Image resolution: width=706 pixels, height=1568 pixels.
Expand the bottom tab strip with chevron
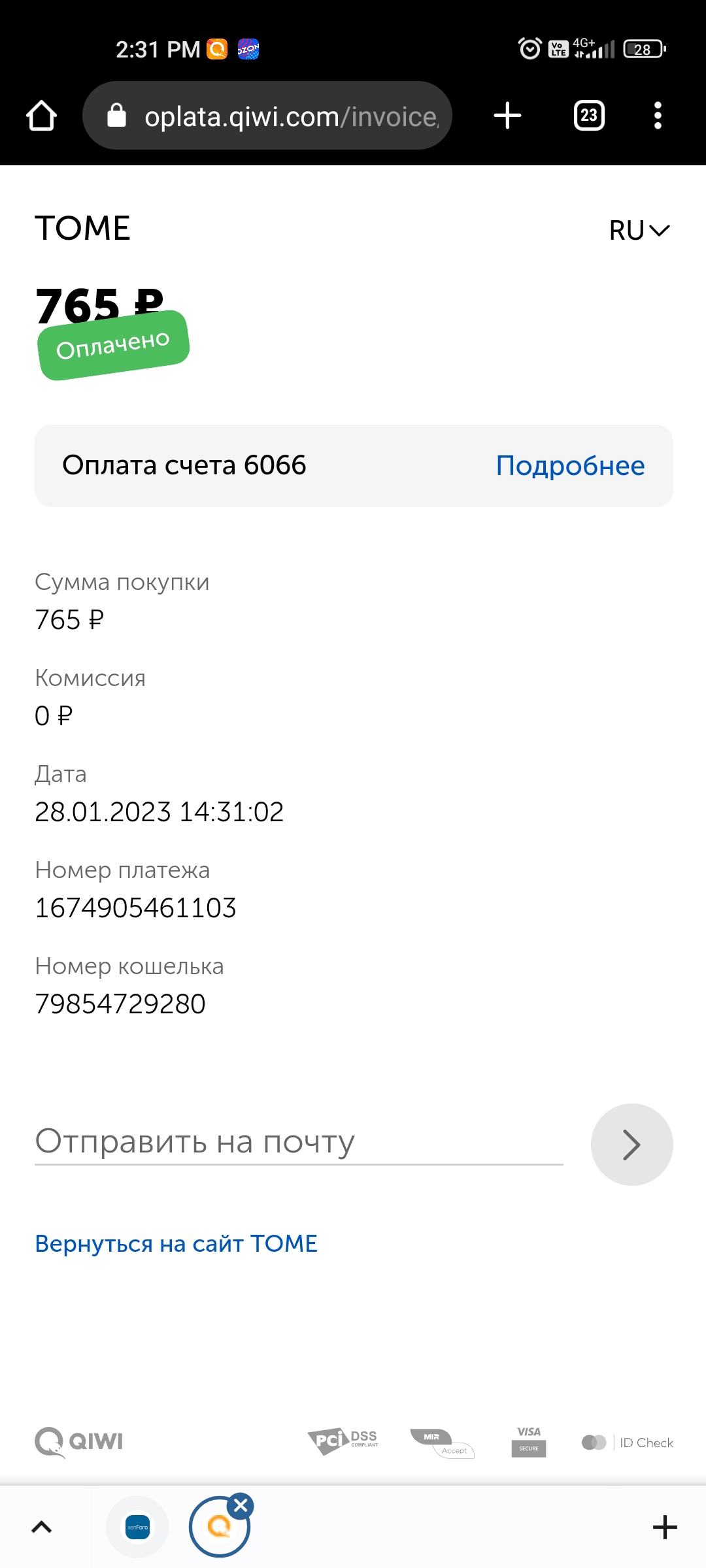pos(41,1527)
